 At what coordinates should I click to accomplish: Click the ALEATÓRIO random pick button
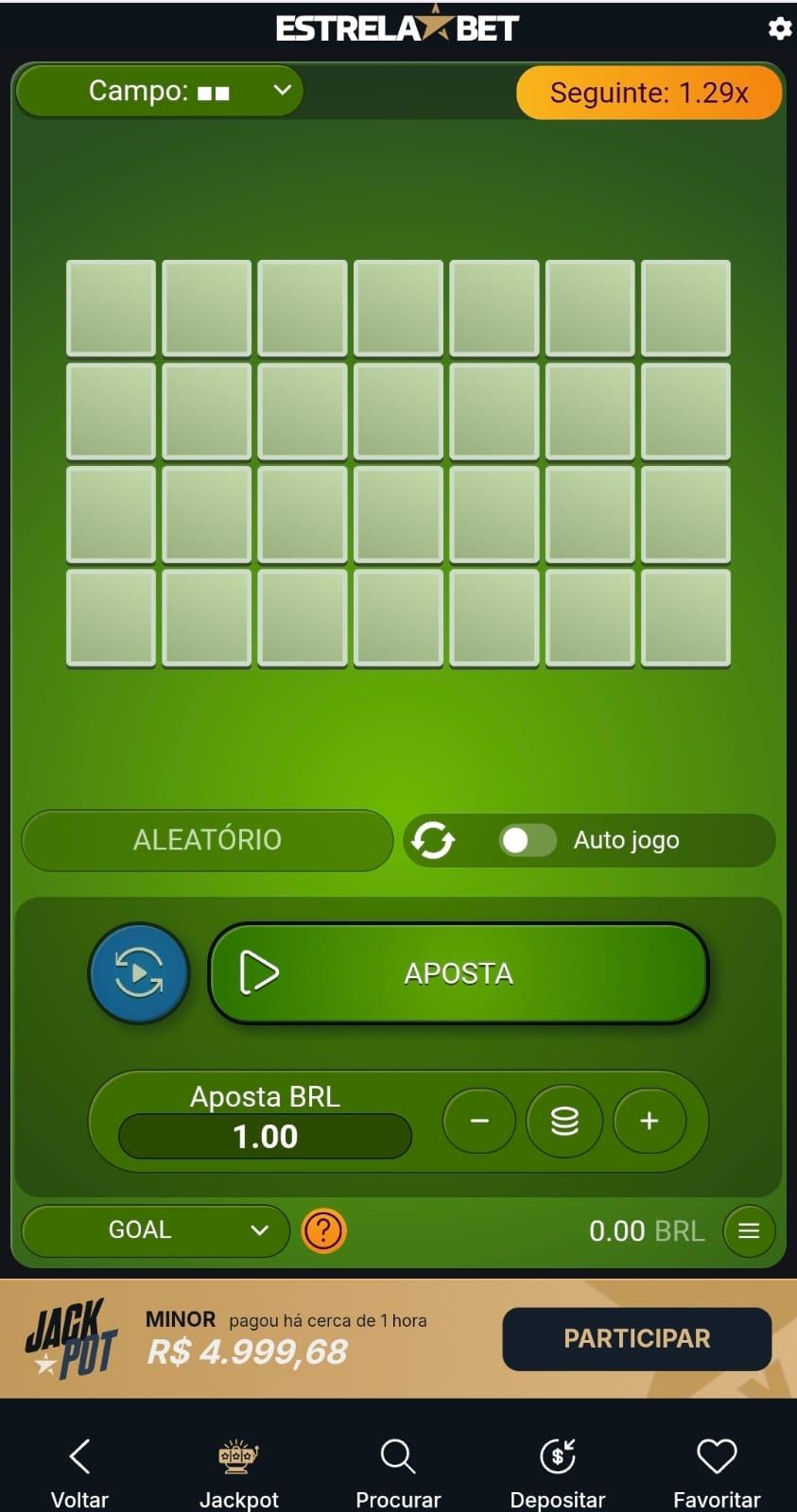tap(206, 839)
